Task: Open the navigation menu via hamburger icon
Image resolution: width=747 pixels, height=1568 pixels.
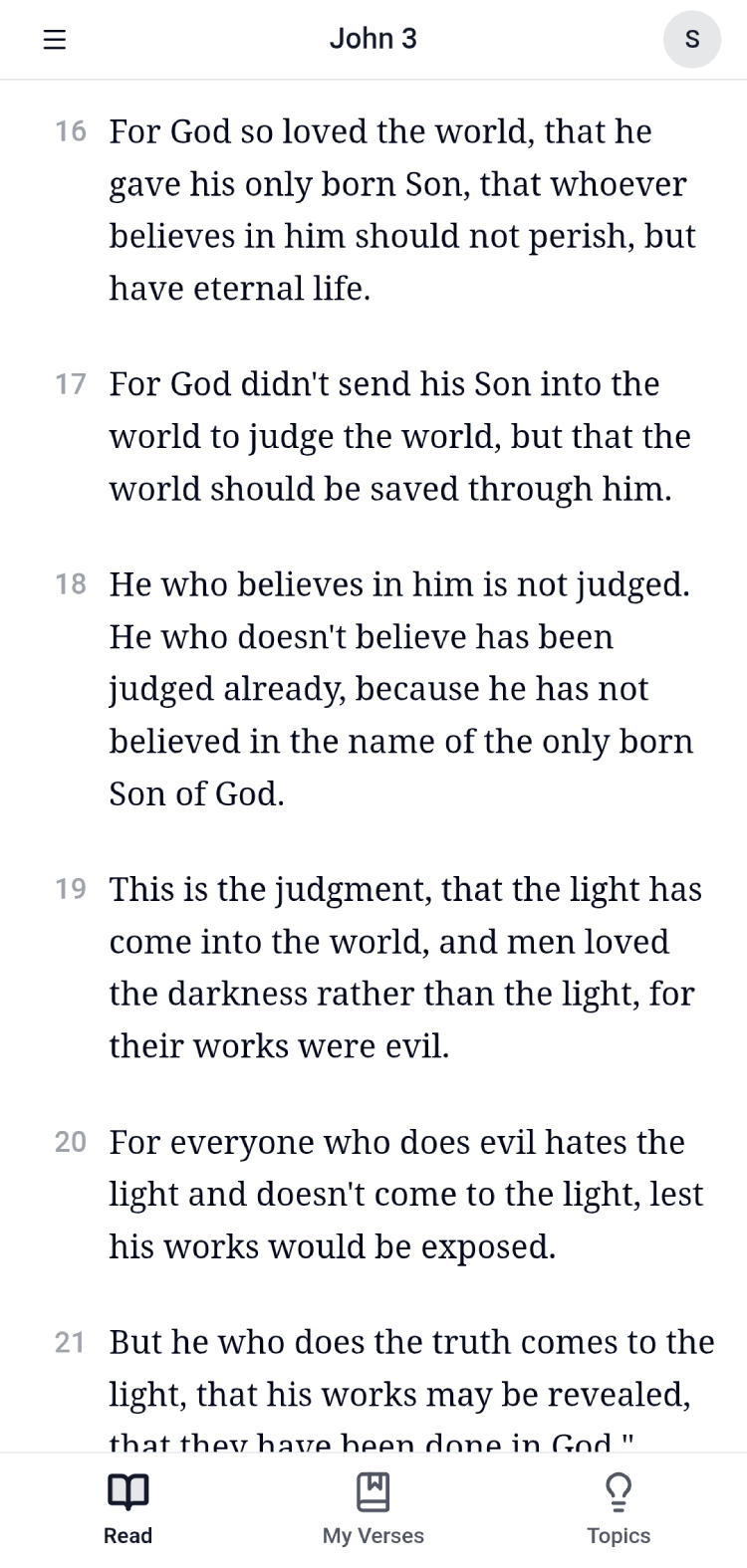Action: click(x=54, y=39)
